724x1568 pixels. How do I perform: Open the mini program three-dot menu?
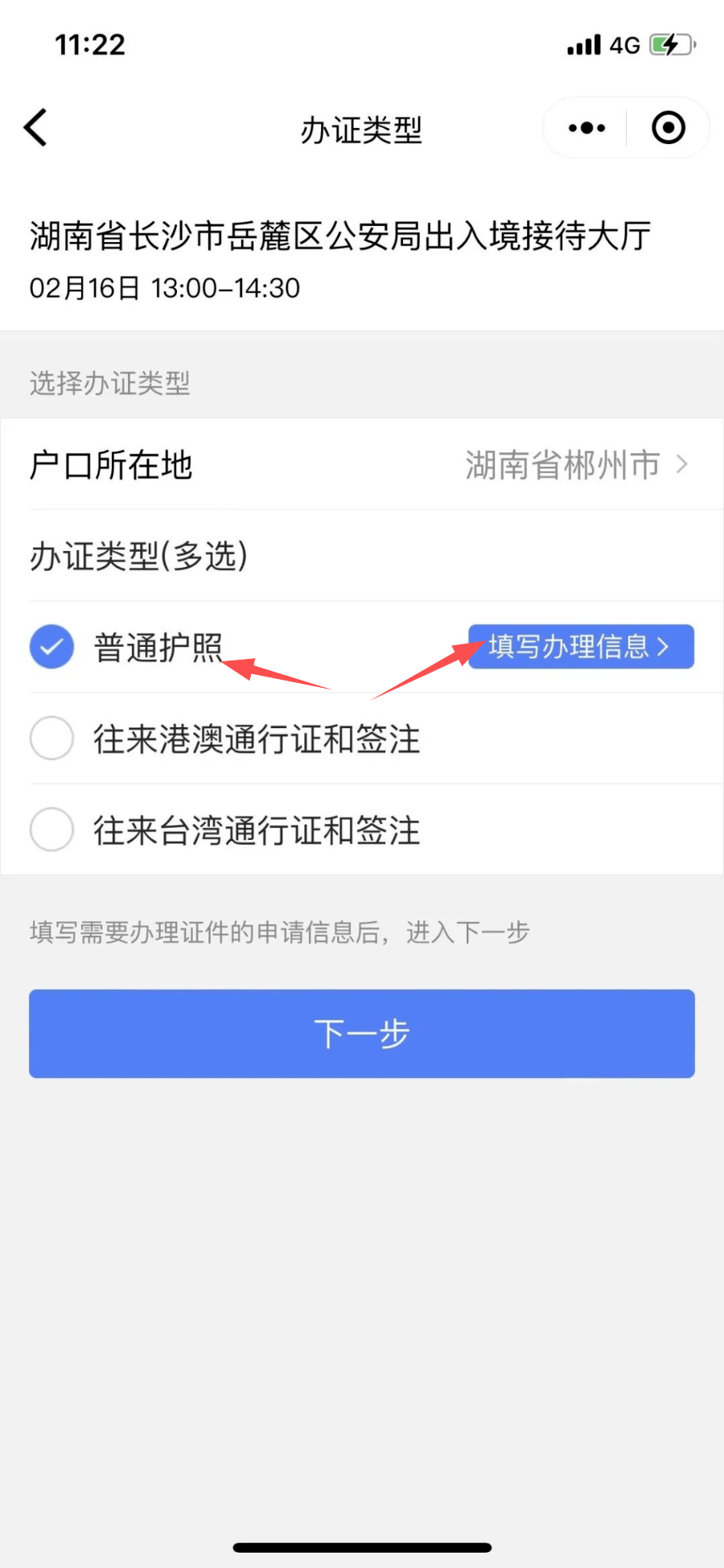click(x=586, y=128)
